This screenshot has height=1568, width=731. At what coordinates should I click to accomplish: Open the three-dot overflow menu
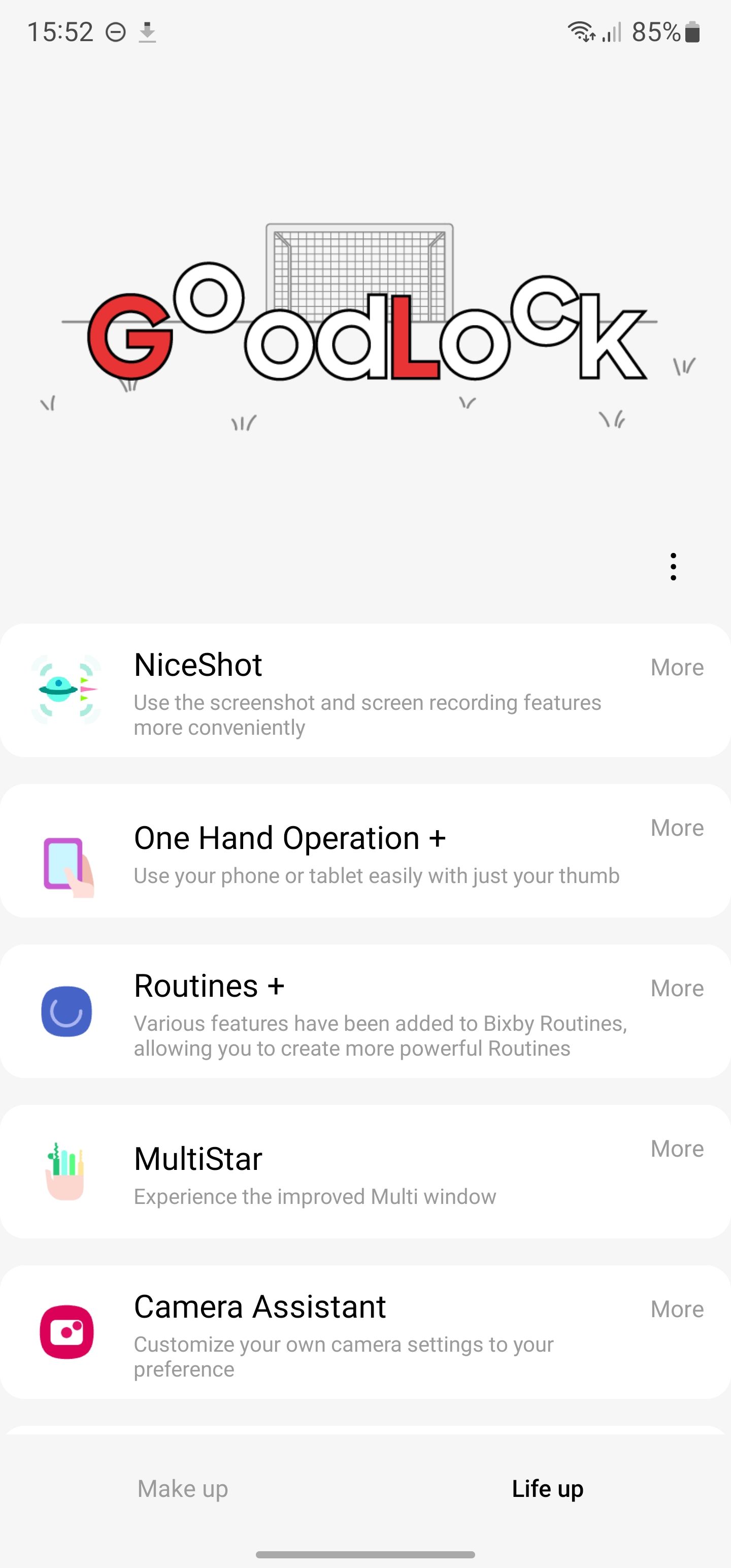673,566
